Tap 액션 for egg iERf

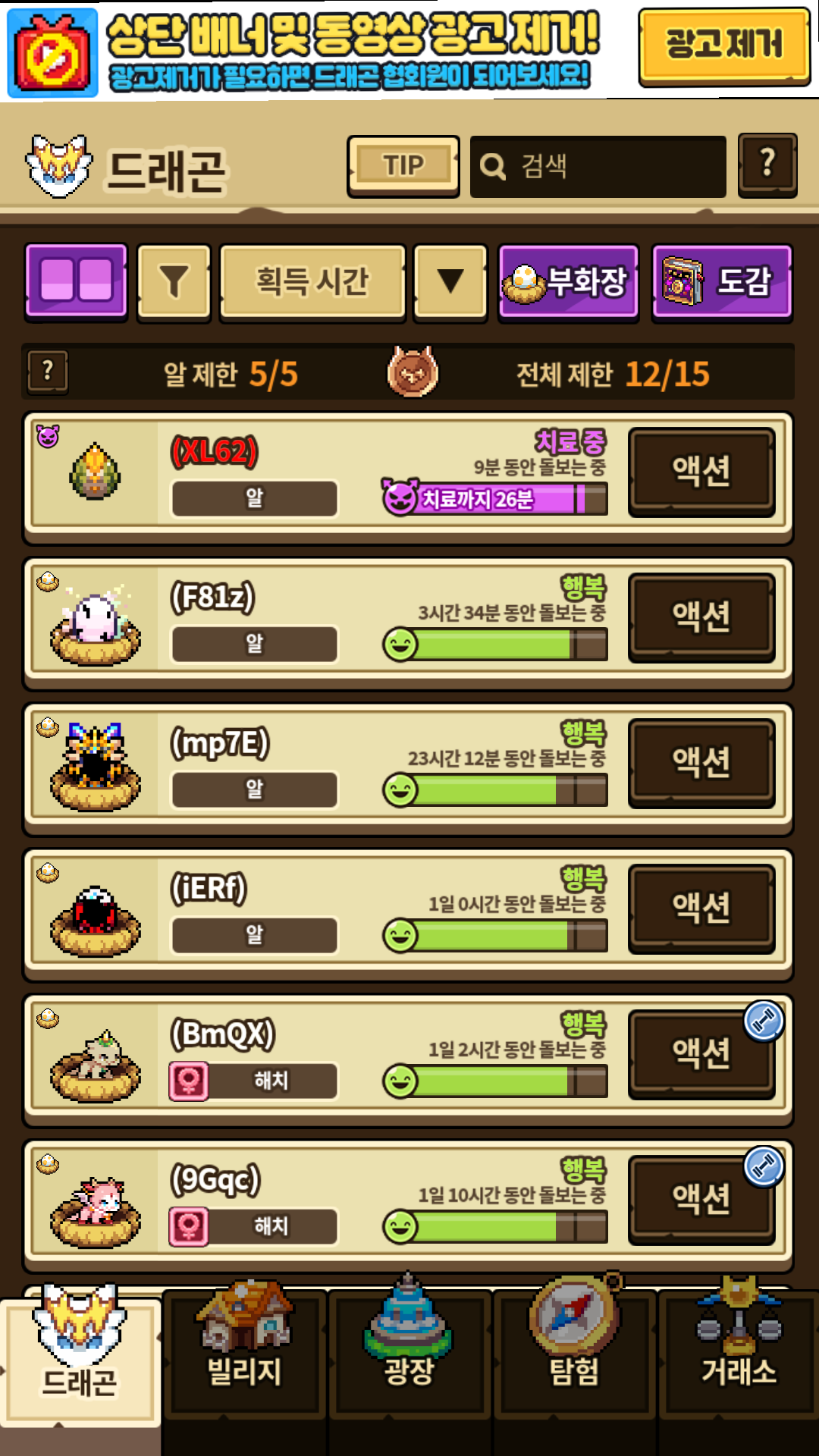pyautogui.click(x=701, y=908)
